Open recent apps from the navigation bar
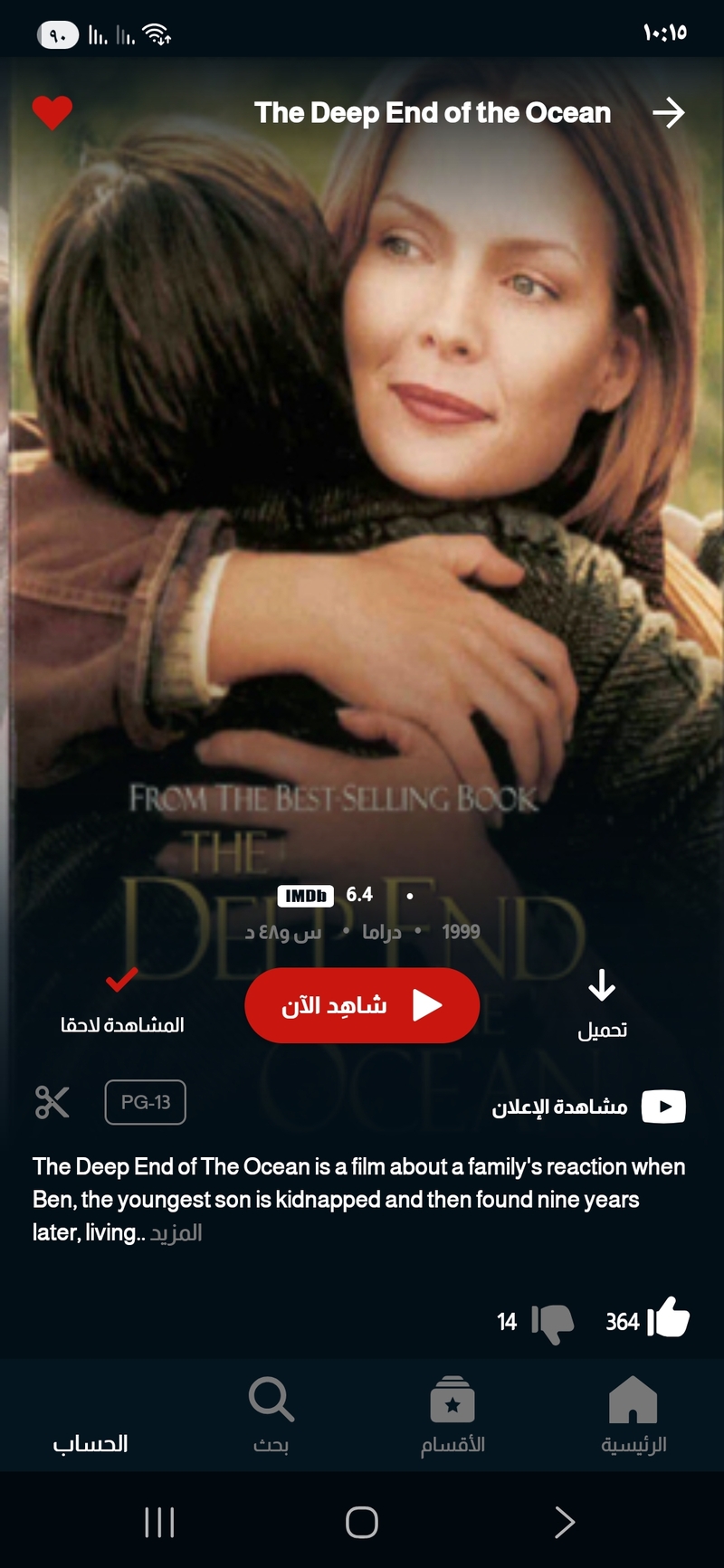The width and height of the screenshot is (724, 1568). click(159, 1522)
